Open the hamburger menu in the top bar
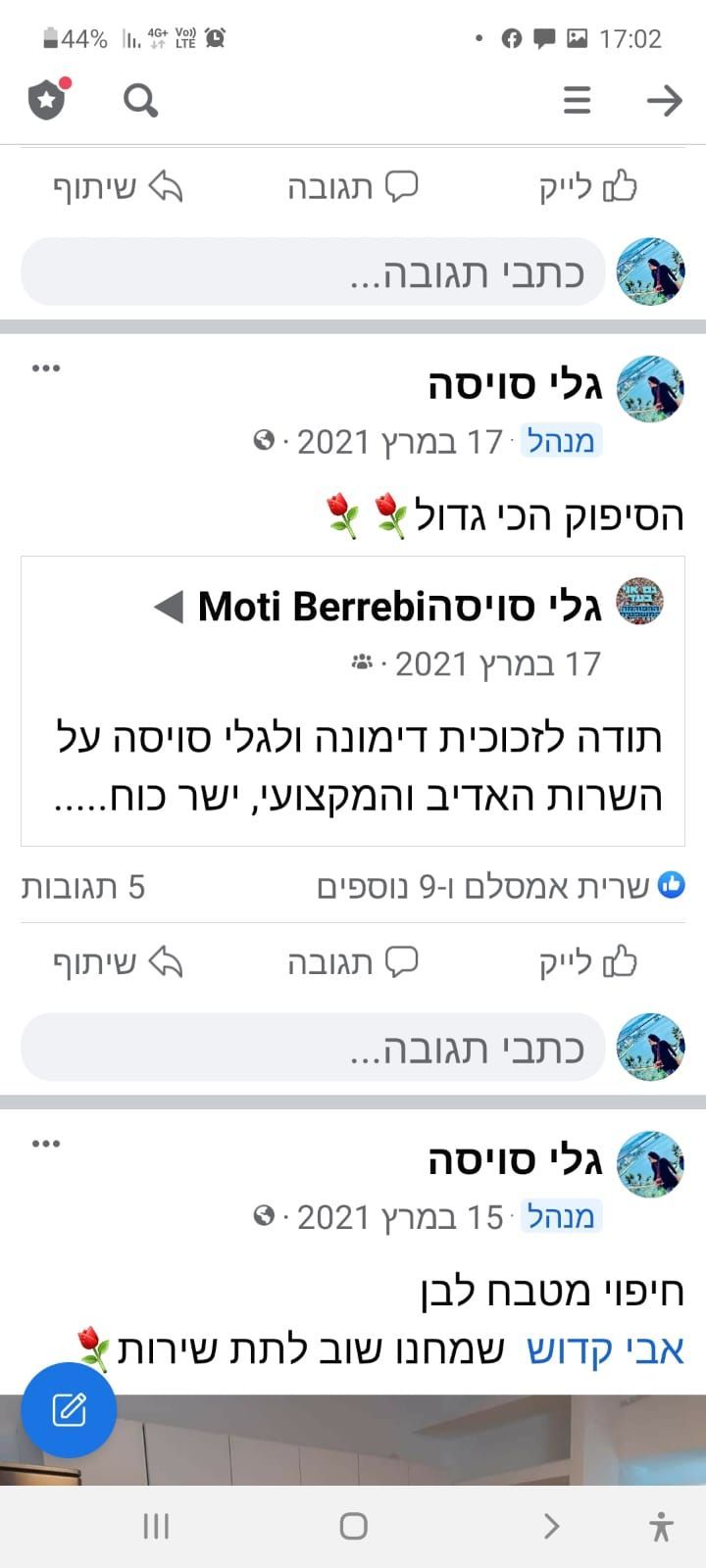Image resolution: width=706 pixels, height=1568 pixels. coord(577,100)
